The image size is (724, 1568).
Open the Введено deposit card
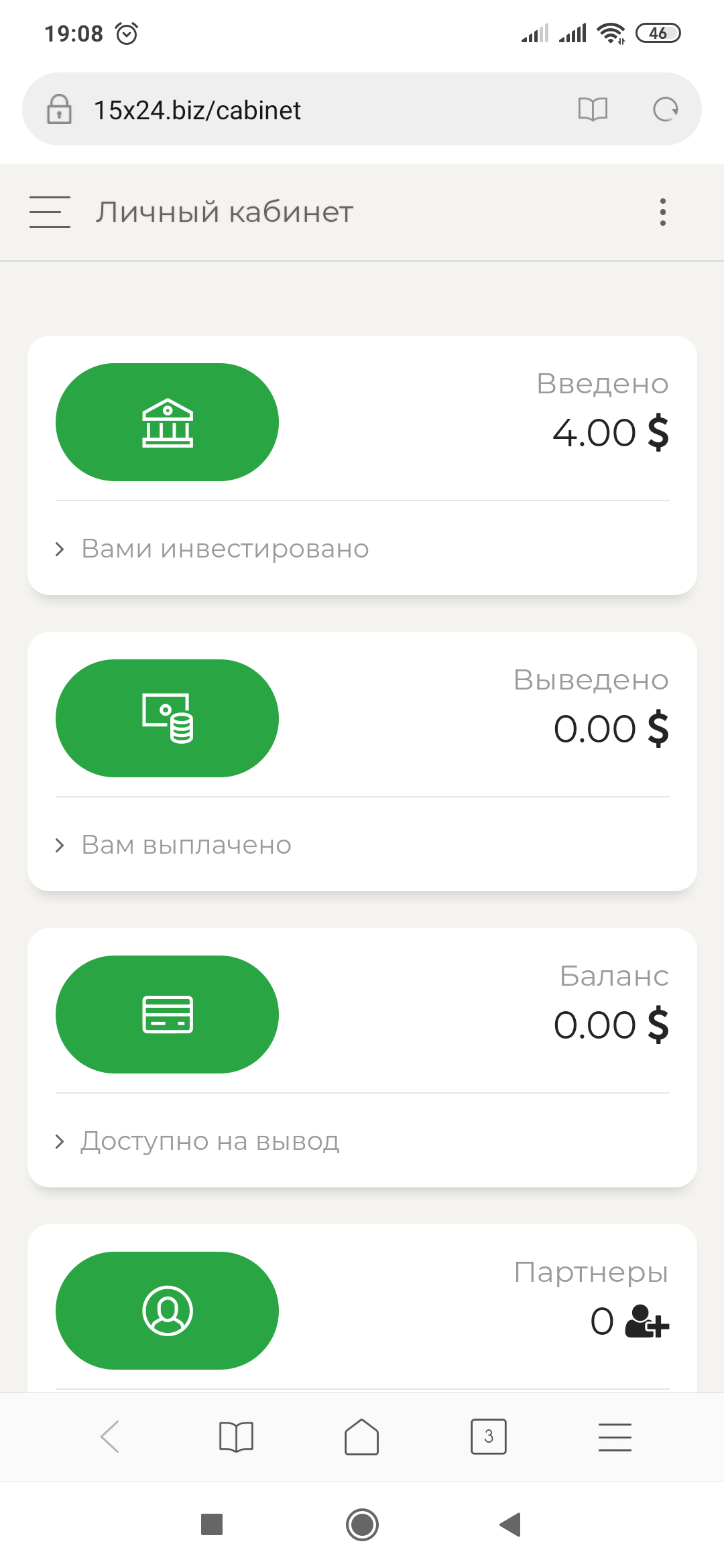[362, 465]
